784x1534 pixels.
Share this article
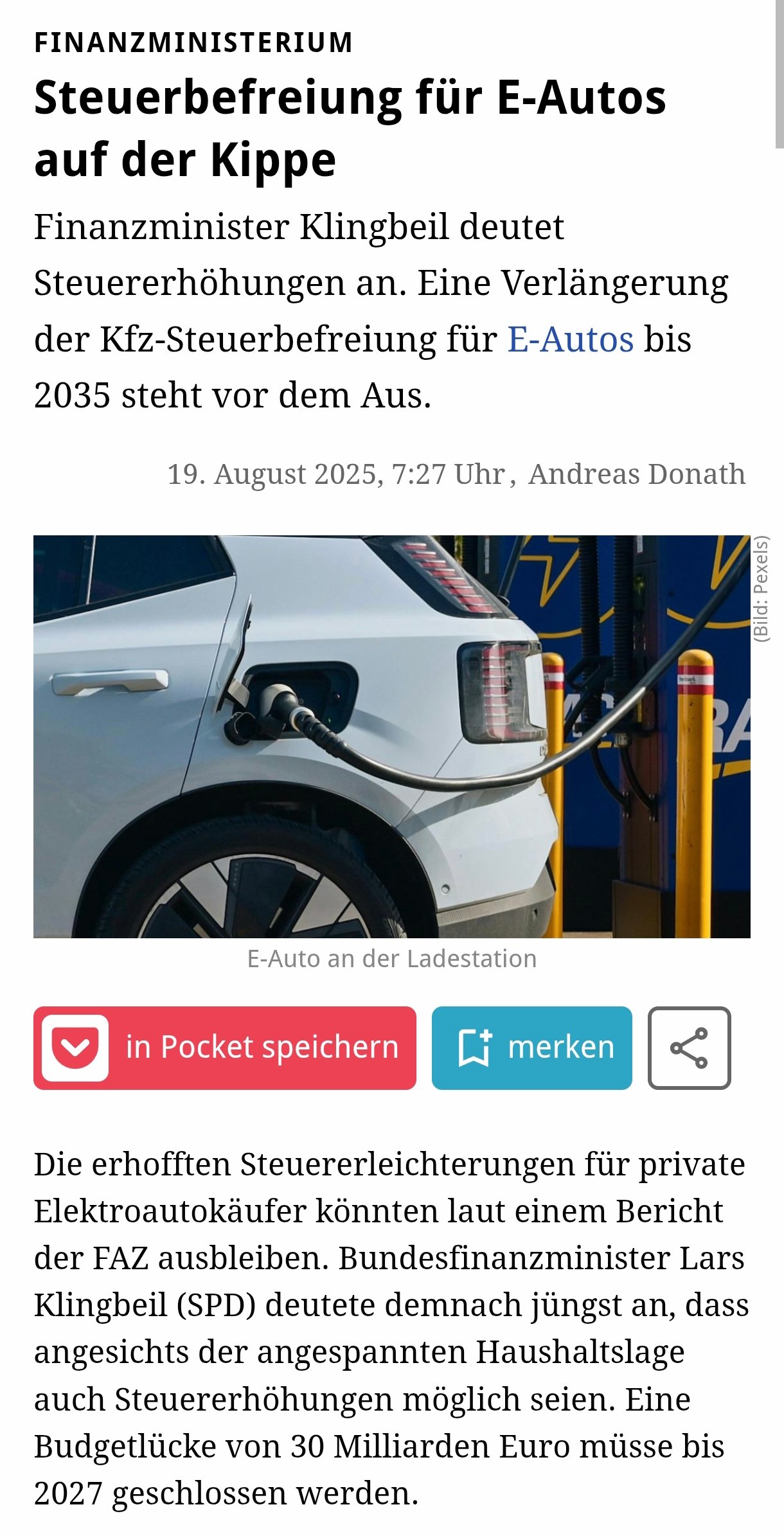pos(689,1048)
